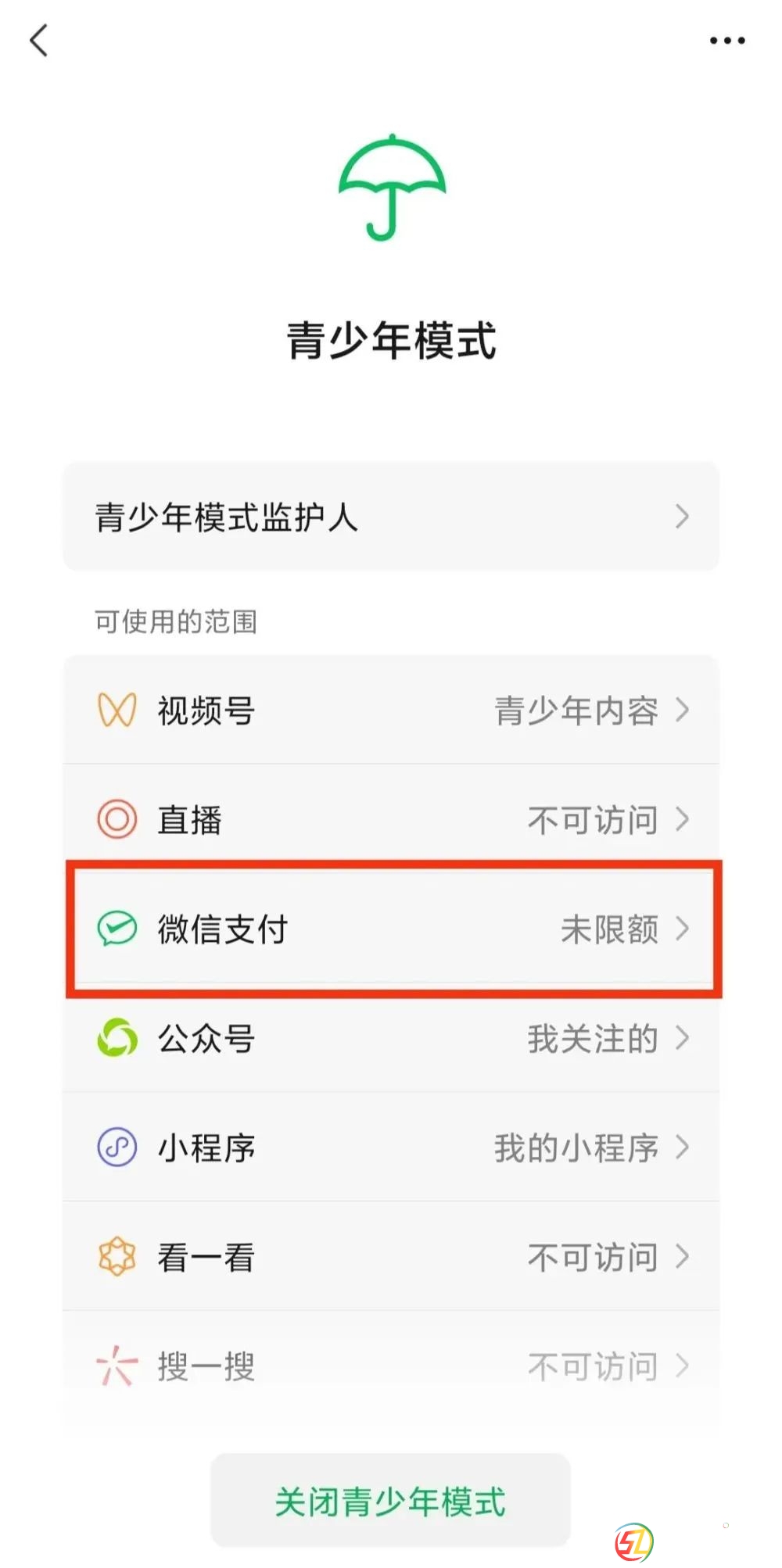Open 青少年模式监护人 settings
Screen dimensions: 782x1568
391,516
